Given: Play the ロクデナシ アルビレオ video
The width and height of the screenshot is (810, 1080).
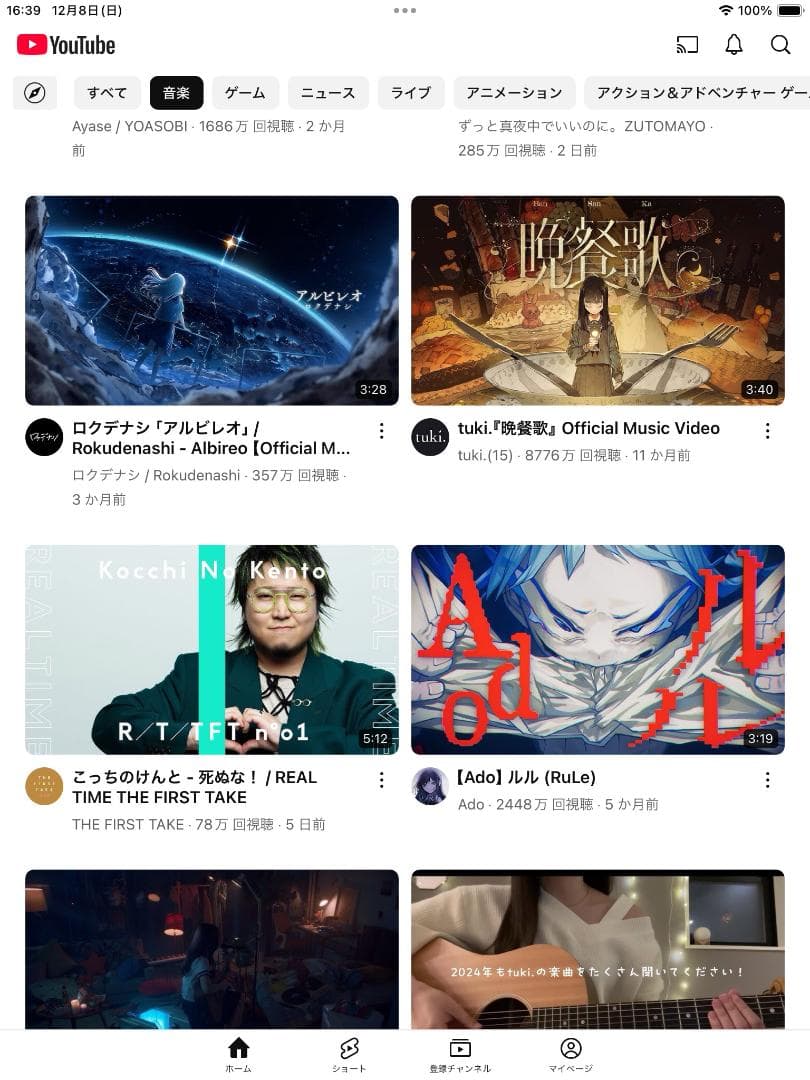Looking at the screenshot, I should click(212, 300).
